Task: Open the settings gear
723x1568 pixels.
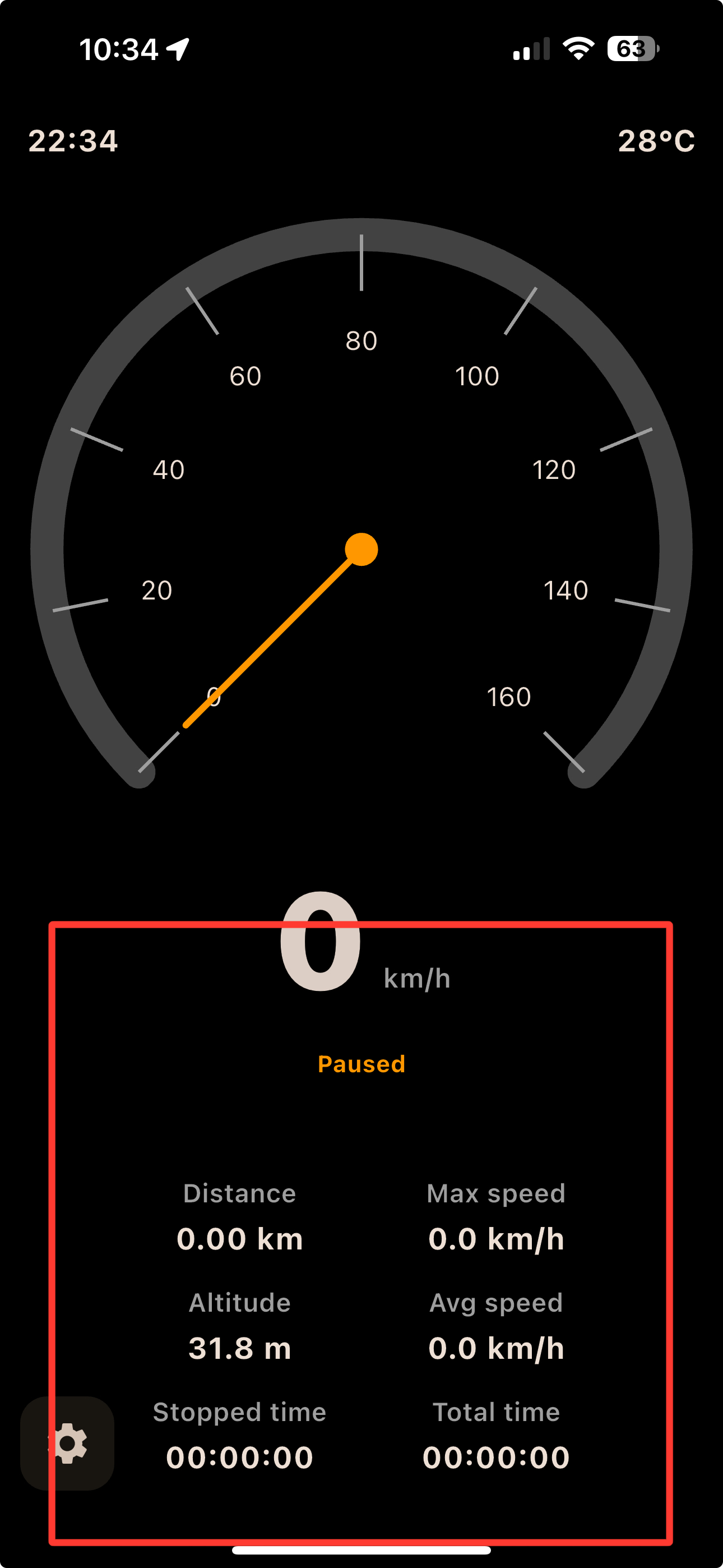Action: (68, 1443)
